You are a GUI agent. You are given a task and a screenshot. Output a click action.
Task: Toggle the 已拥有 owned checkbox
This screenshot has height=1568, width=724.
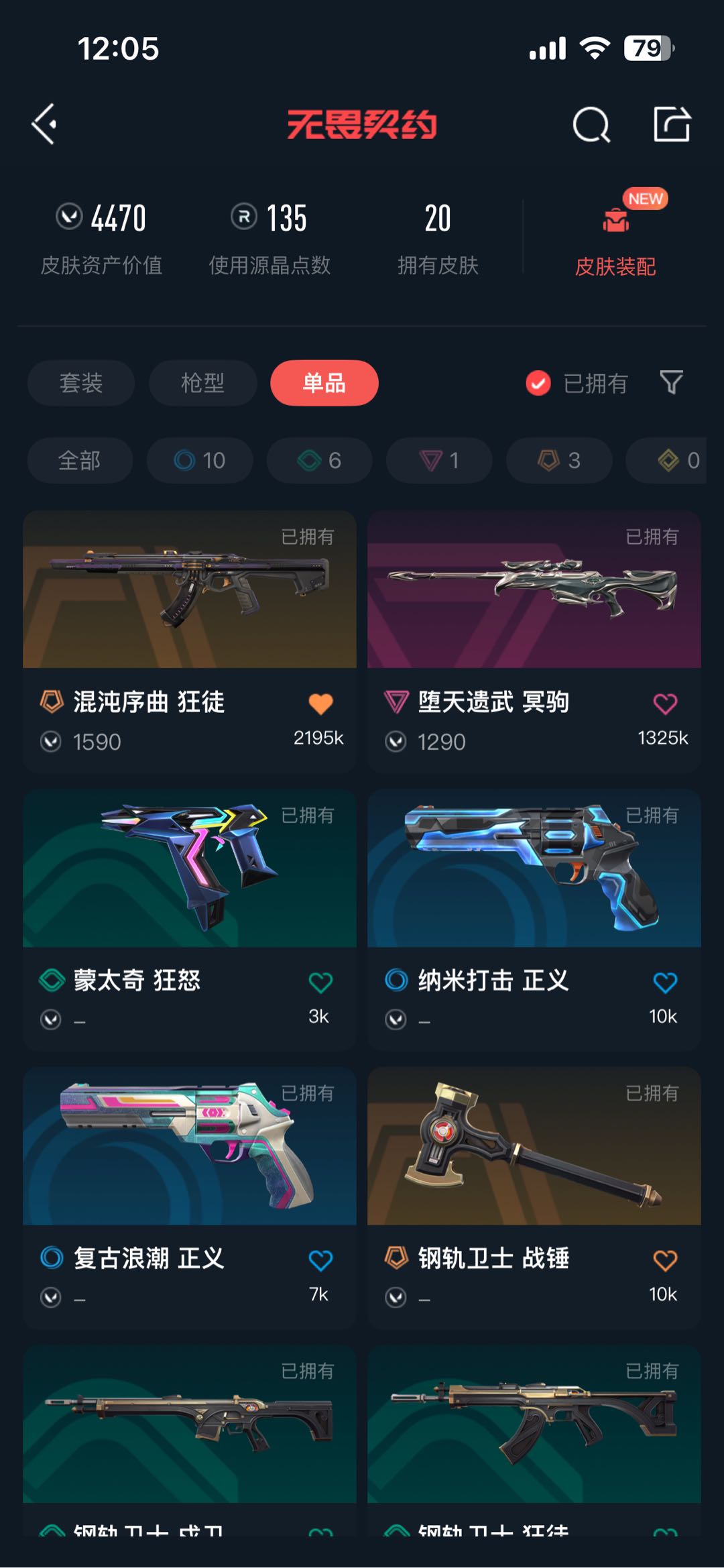[x=538, y=383]
